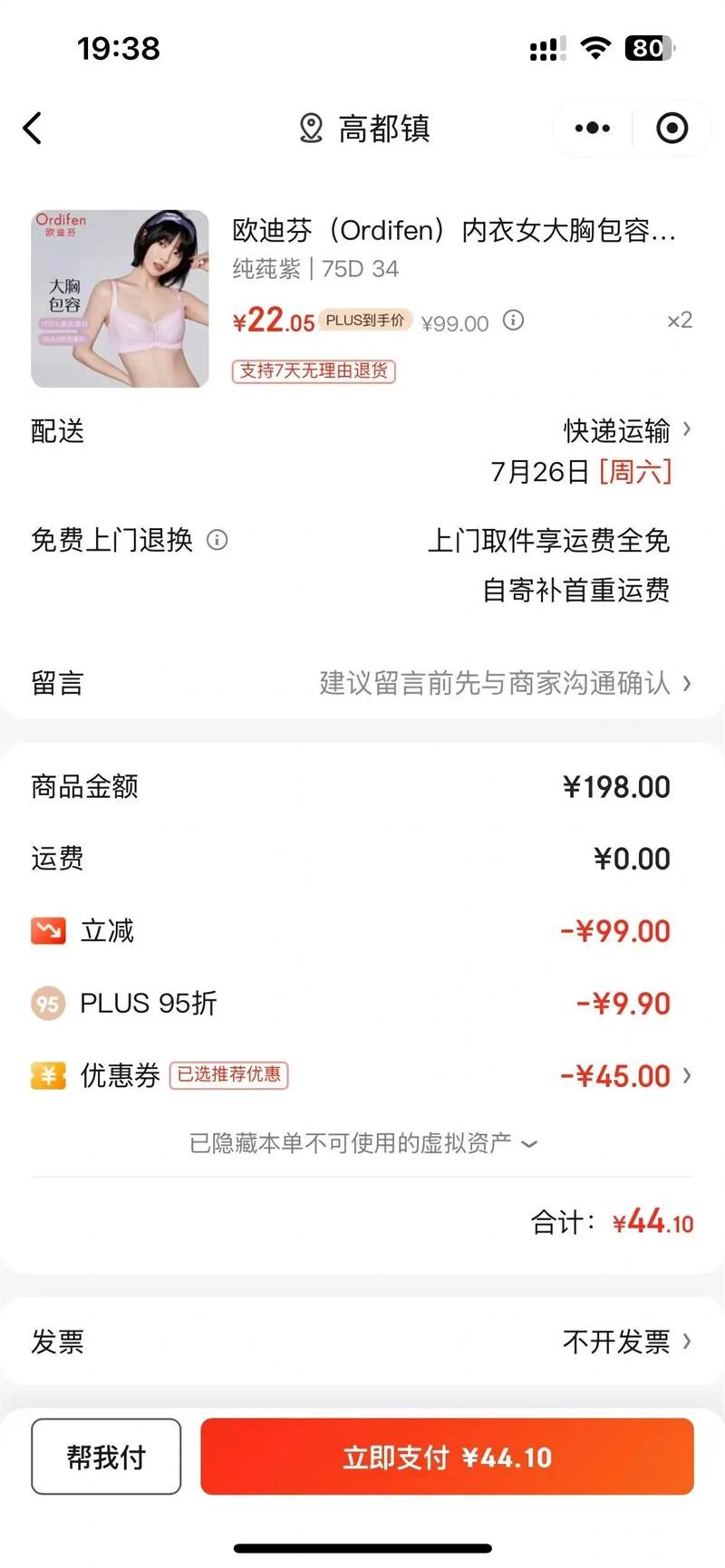Change the 快递运输 delivery option
Viewport: 725px width, 1568px height.
coord(625,431)
